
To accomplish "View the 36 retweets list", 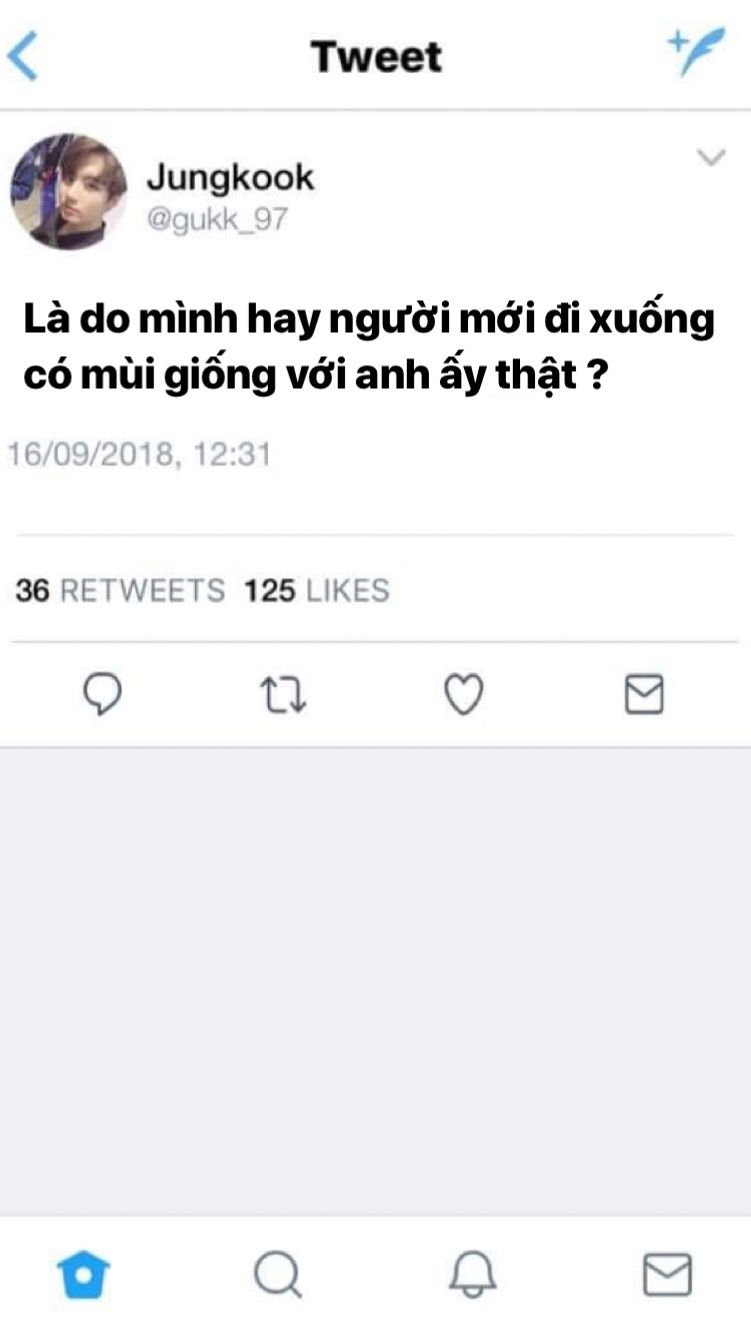I will 120,591.
